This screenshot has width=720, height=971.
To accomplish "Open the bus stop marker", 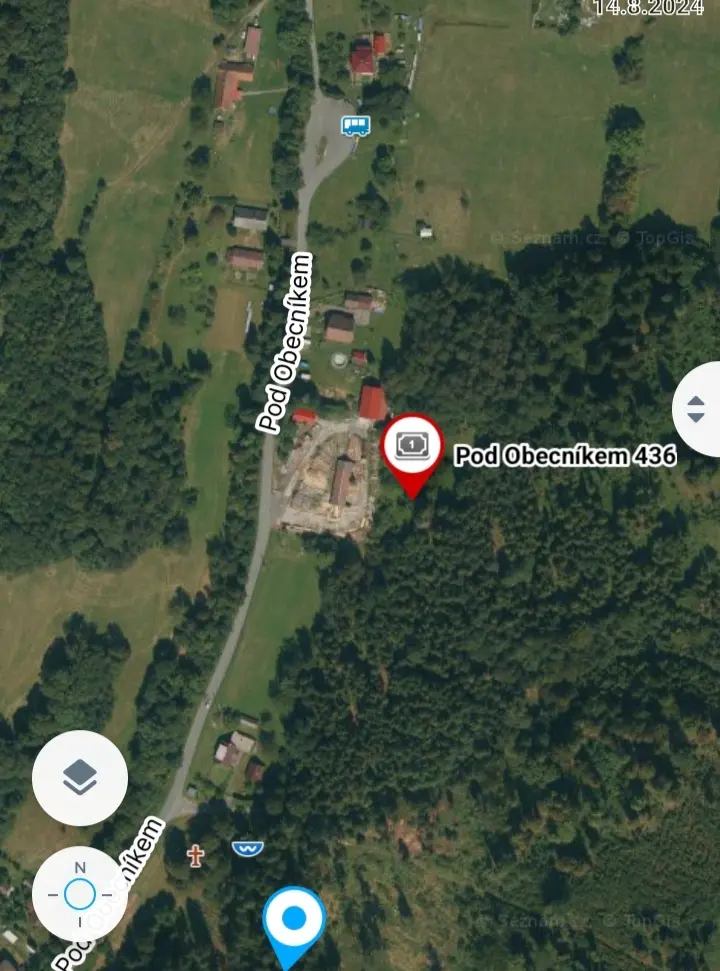I will point(355,126).
